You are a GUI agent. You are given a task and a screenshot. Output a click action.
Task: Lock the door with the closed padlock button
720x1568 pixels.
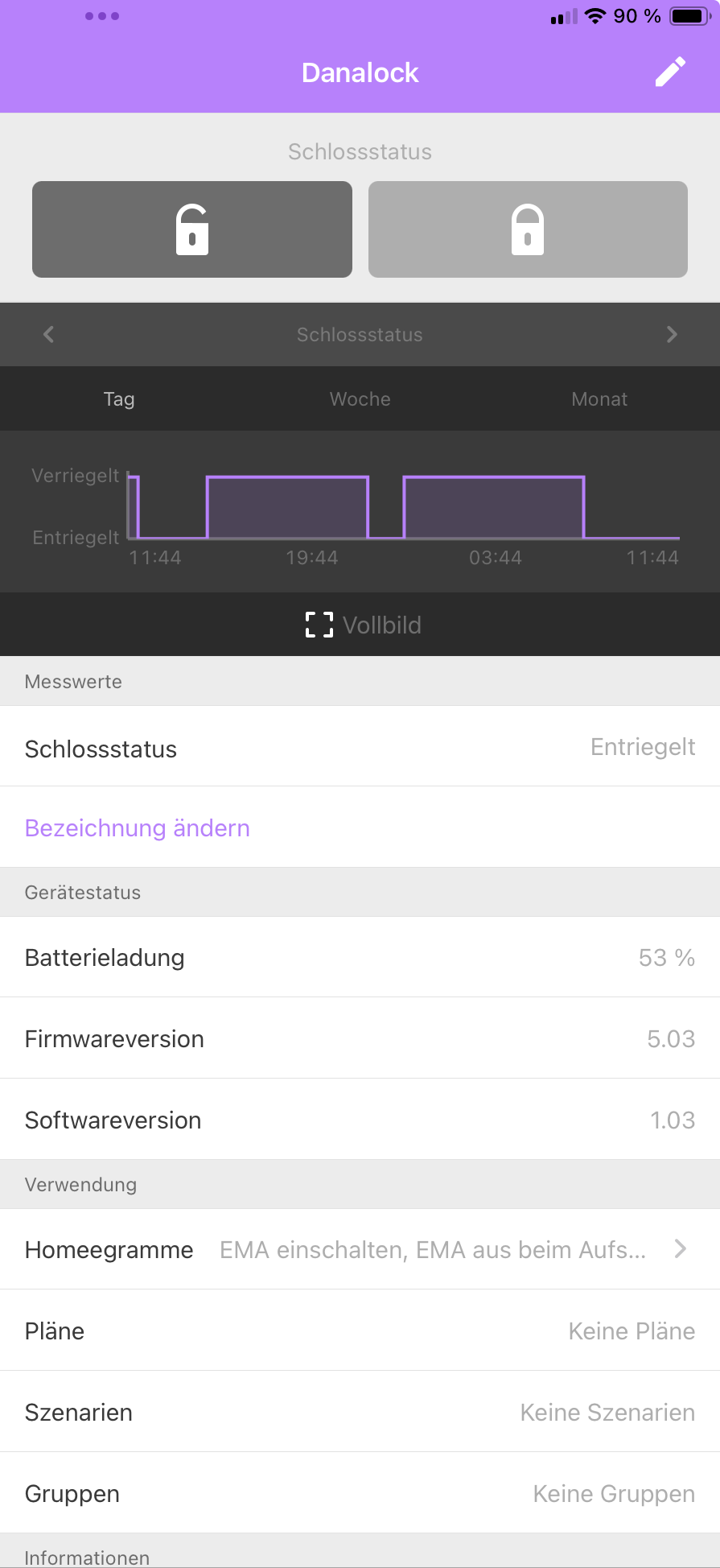tap(528, 229)
